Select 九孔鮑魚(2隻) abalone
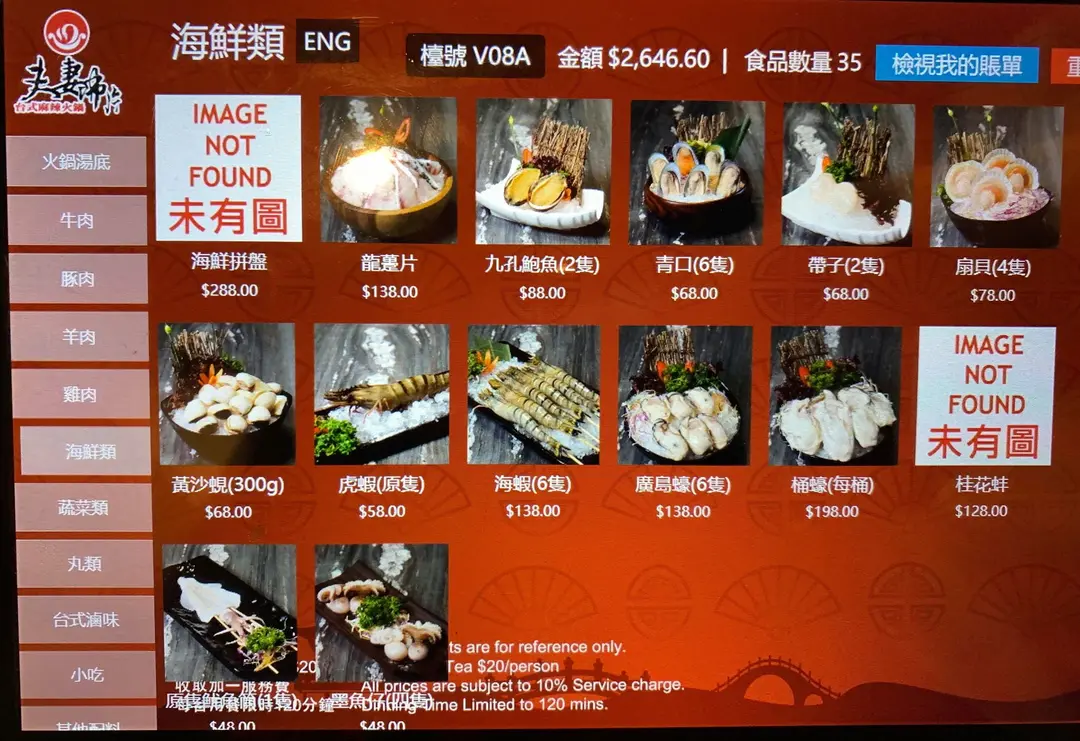Image resolution: width=1080 pixels, height=741 pixels. tap(542, 171)
